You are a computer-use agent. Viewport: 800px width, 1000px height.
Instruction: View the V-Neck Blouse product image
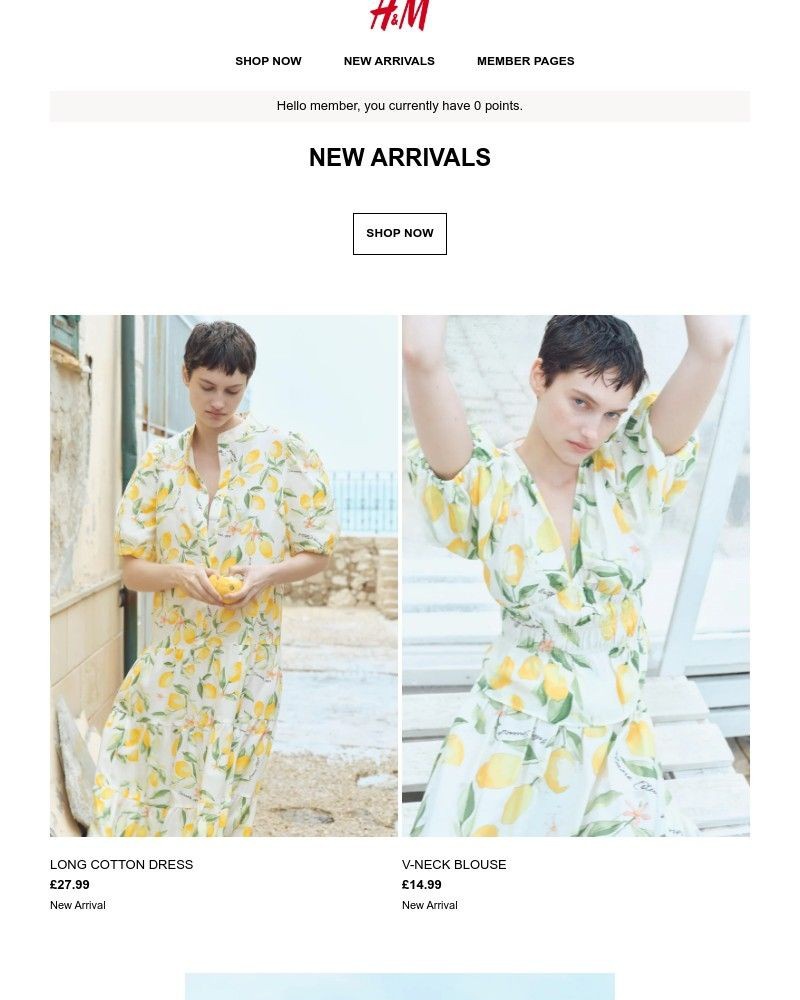tap(575, 575)
